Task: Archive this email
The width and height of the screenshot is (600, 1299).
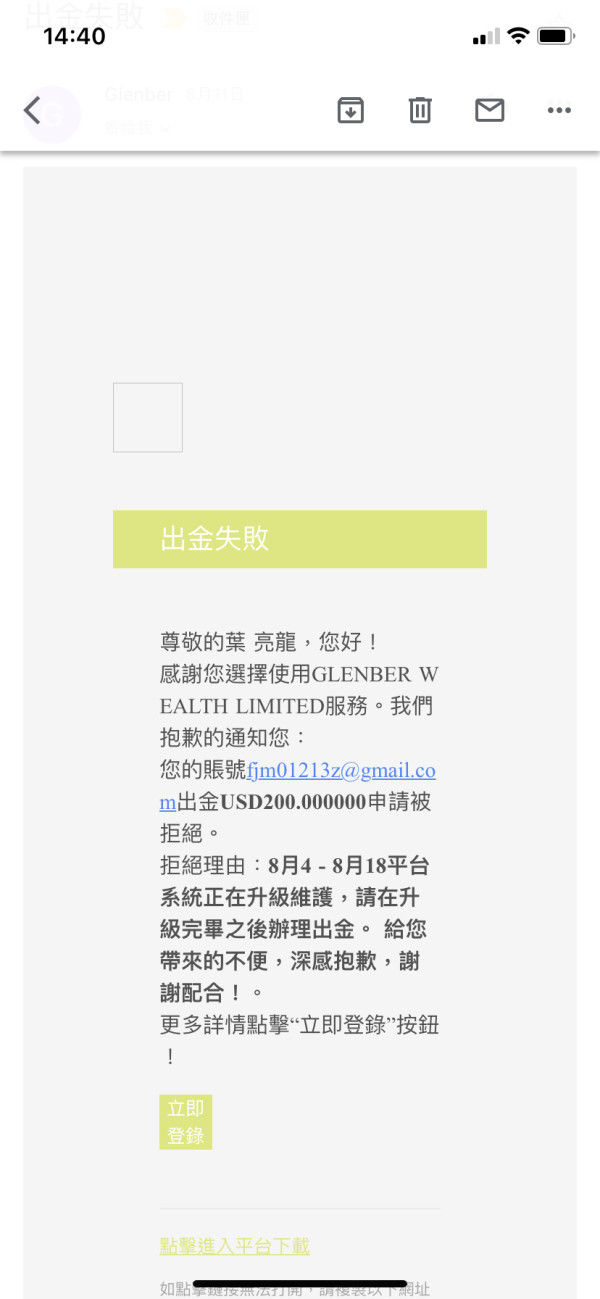Action: click(350, 111)
